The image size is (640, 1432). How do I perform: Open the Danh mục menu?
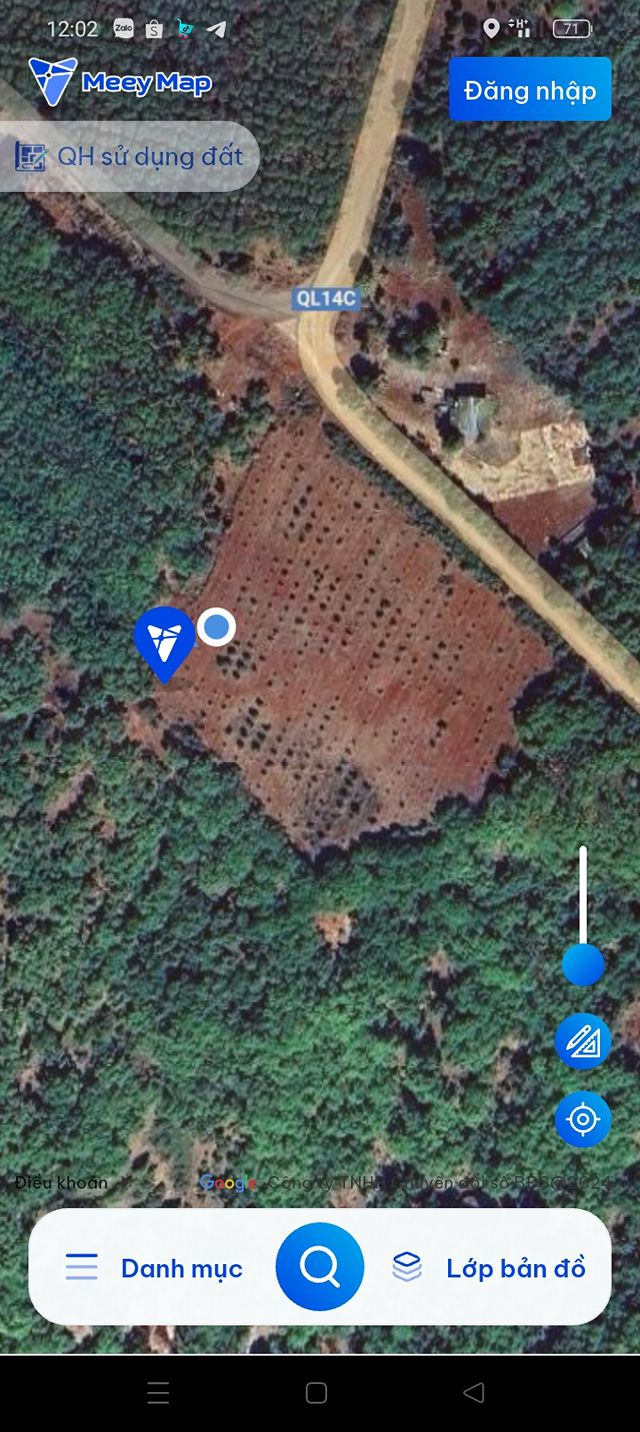(x=155, y=1268)
